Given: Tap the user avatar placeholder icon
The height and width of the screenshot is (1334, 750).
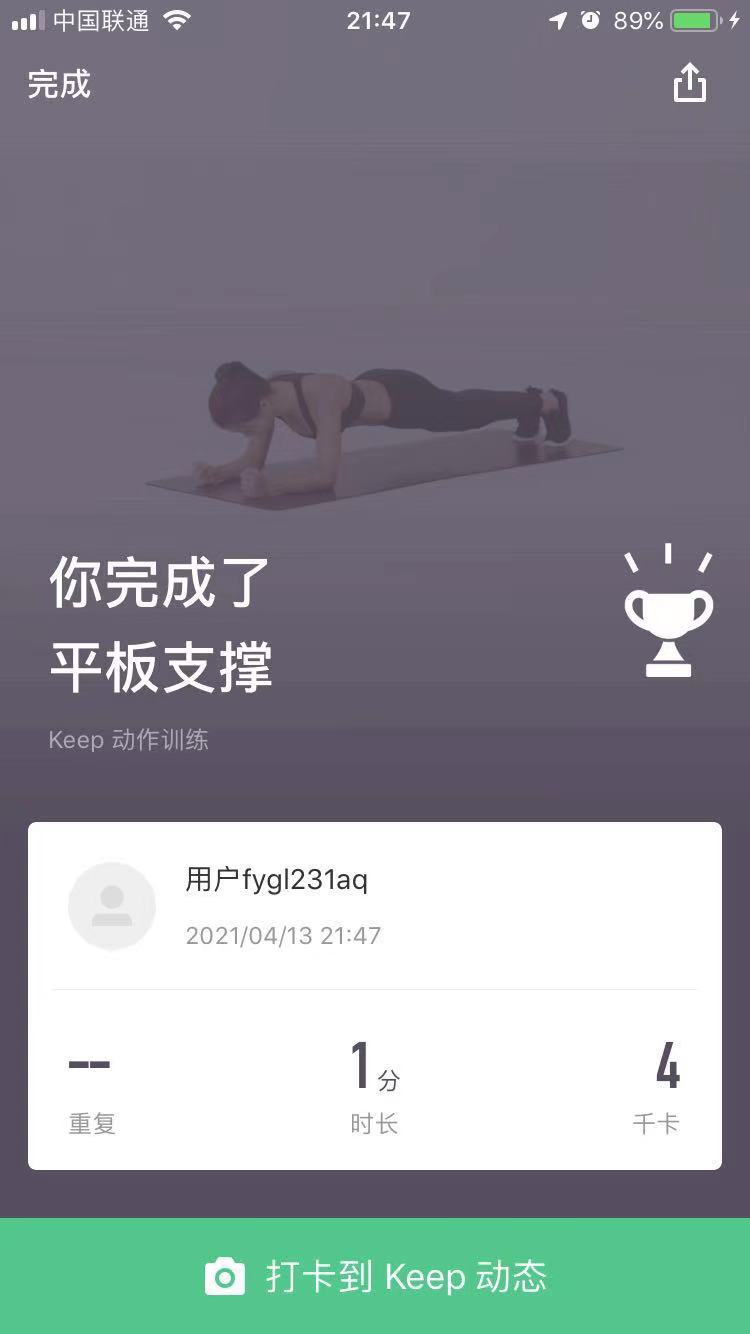Looking at the screenshot, I should point(111,906).
